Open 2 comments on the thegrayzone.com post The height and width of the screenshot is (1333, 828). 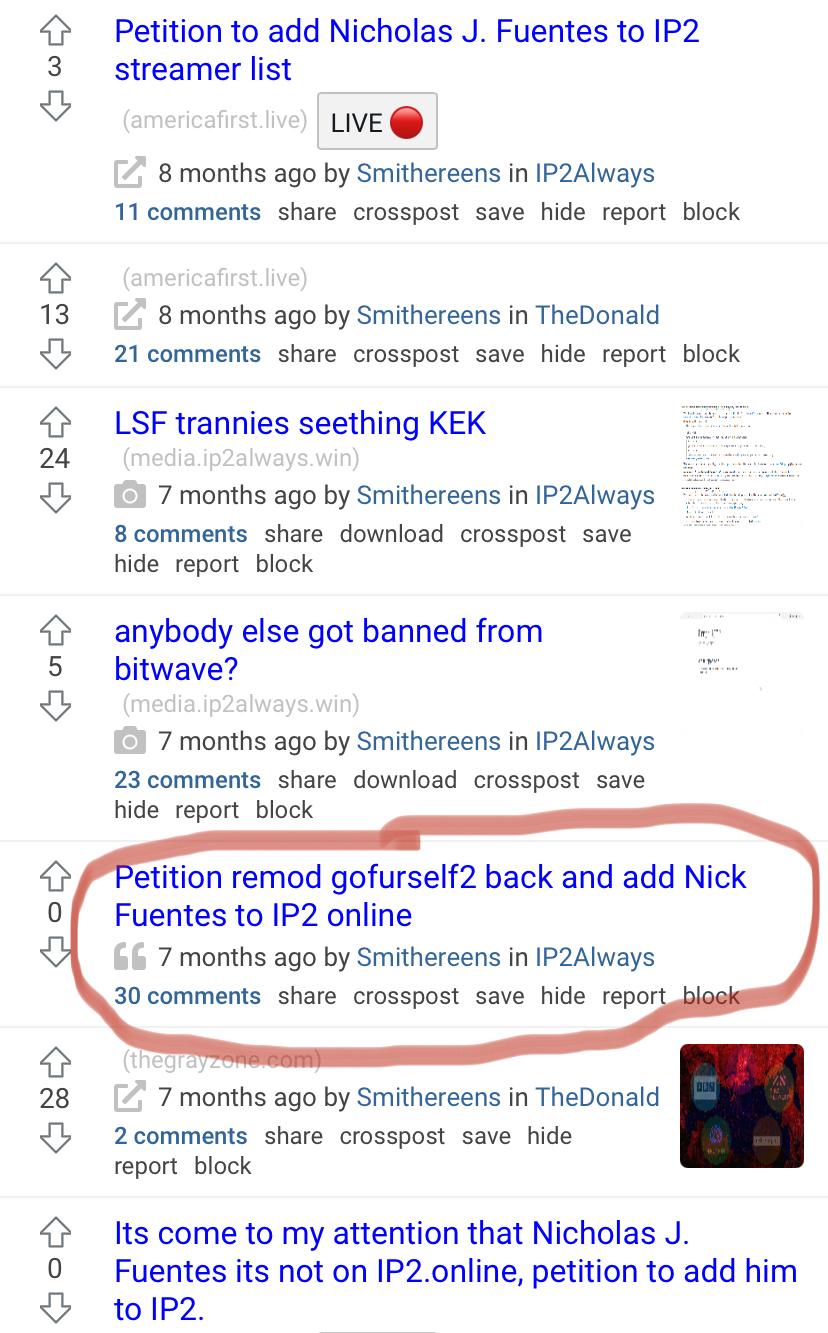pos(180,1136)
